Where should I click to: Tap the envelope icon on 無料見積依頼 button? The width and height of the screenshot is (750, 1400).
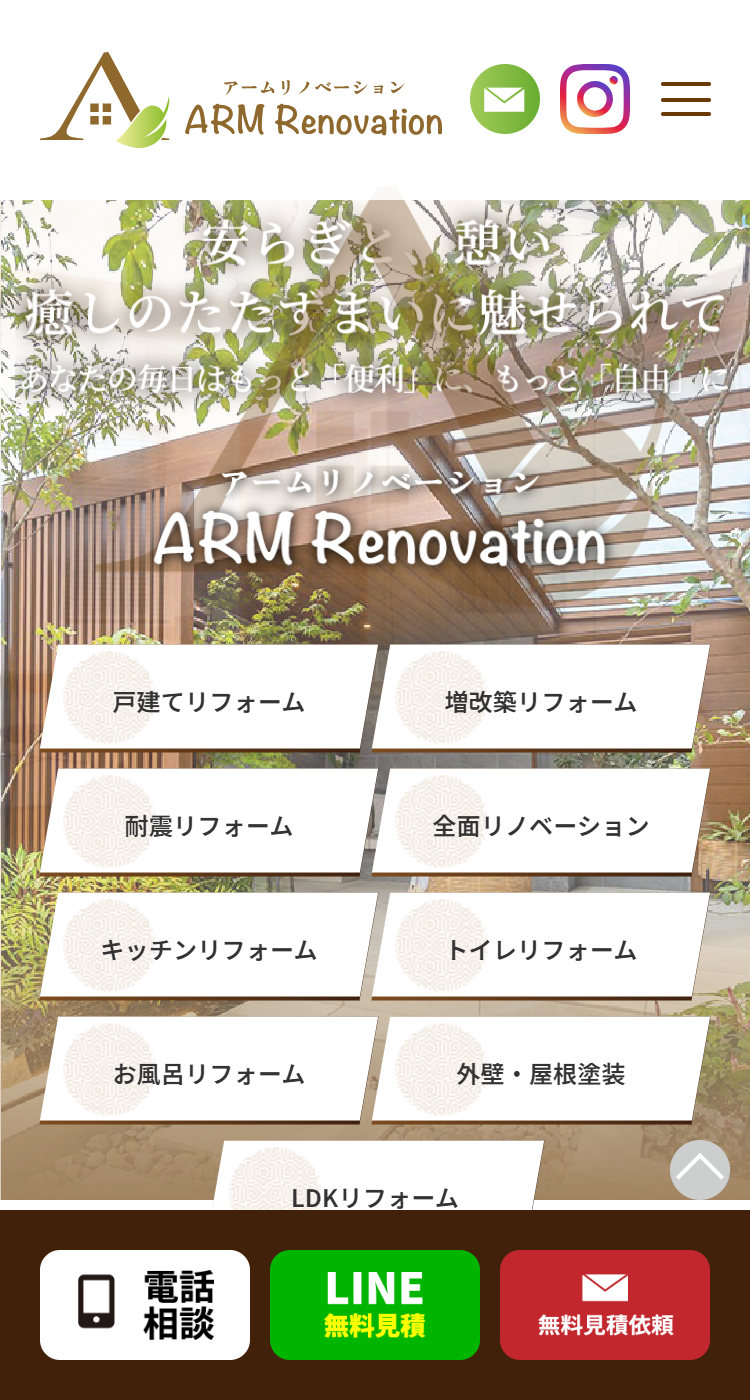[605, 1287]
